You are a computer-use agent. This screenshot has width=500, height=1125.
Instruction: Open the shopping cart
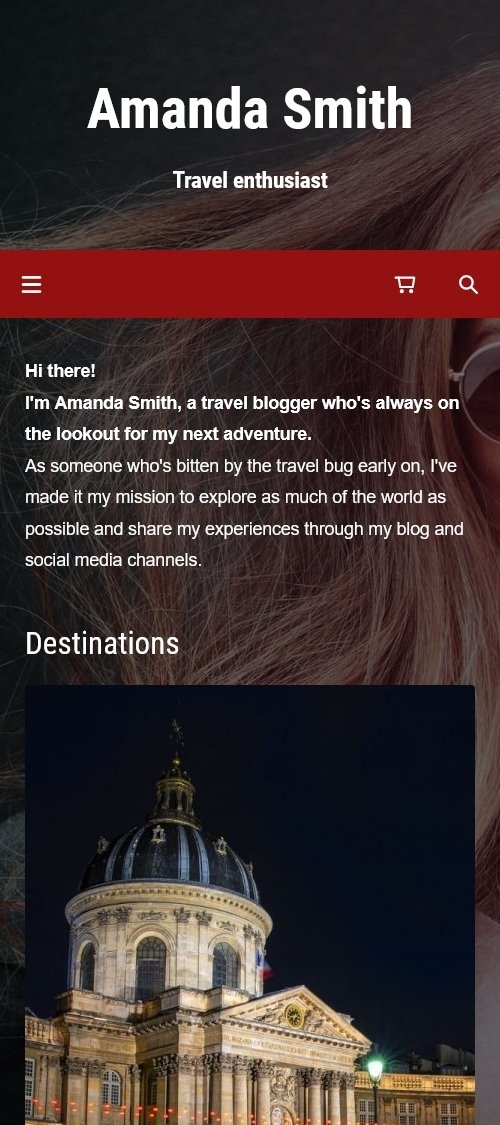(x=405, y=285)
